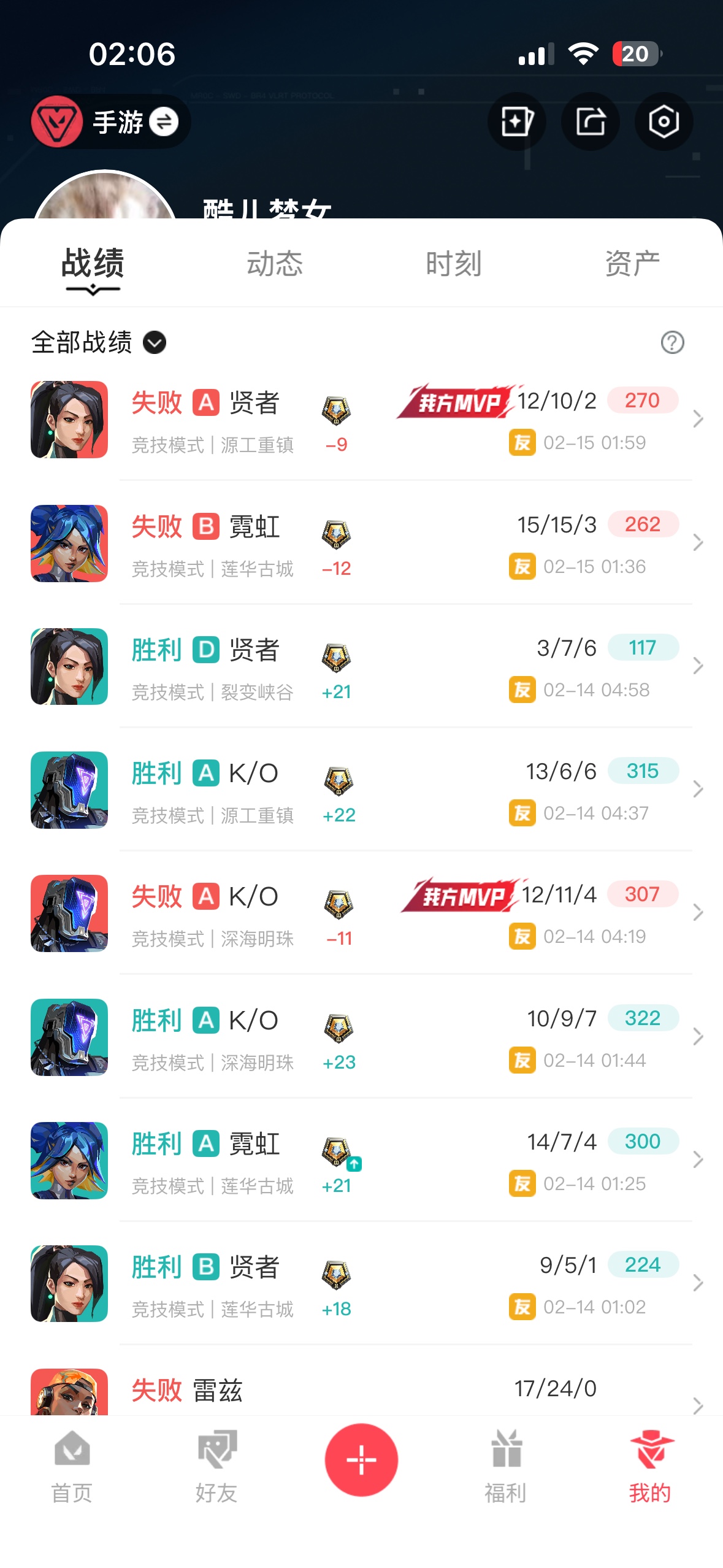Switch to the 动态 tab
723x1568 pixels.
click(x=274, y=264)
